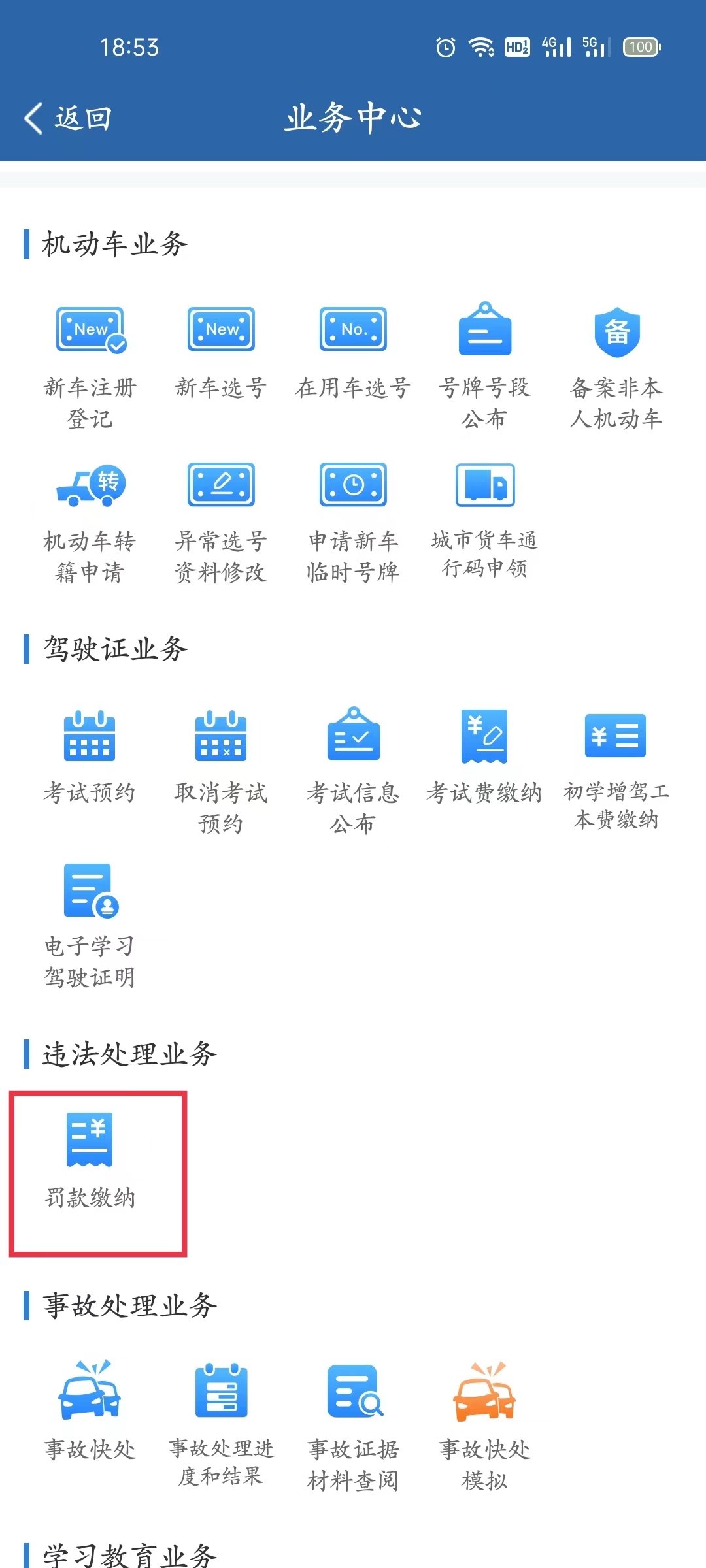Open 取消考试预约
The width and height of the screenshot is (706, 1568).
pos(221,772)
